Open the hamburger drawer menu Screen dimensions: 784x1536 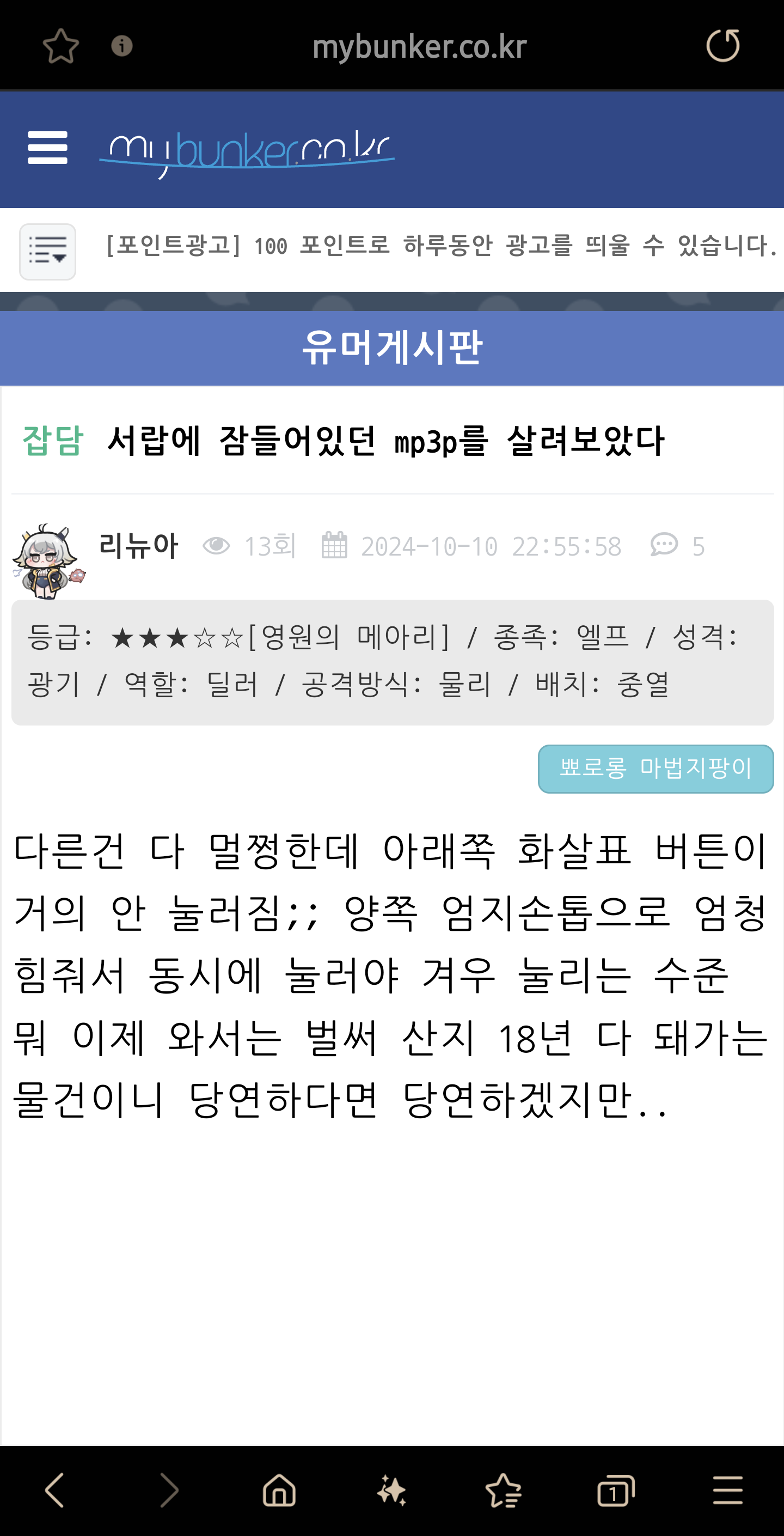tap(48, 148)
